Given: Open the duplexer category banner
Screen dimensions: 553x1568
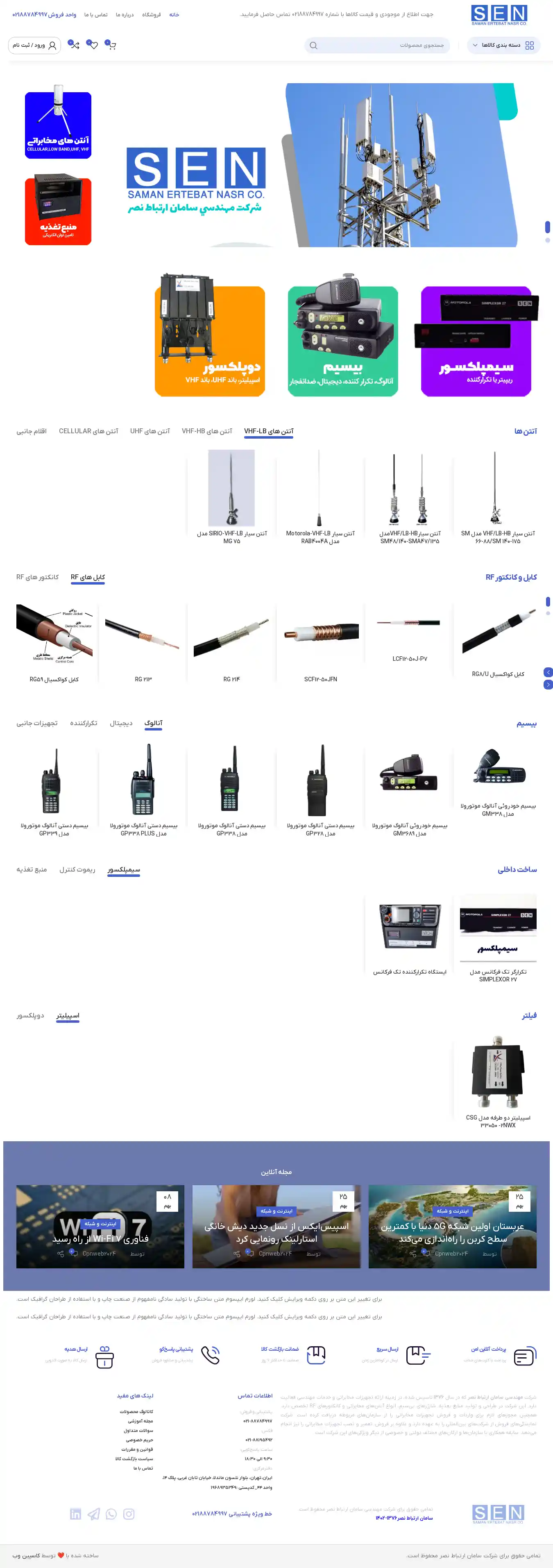Looking at the screenshot, I should click(x=210, y=341).
